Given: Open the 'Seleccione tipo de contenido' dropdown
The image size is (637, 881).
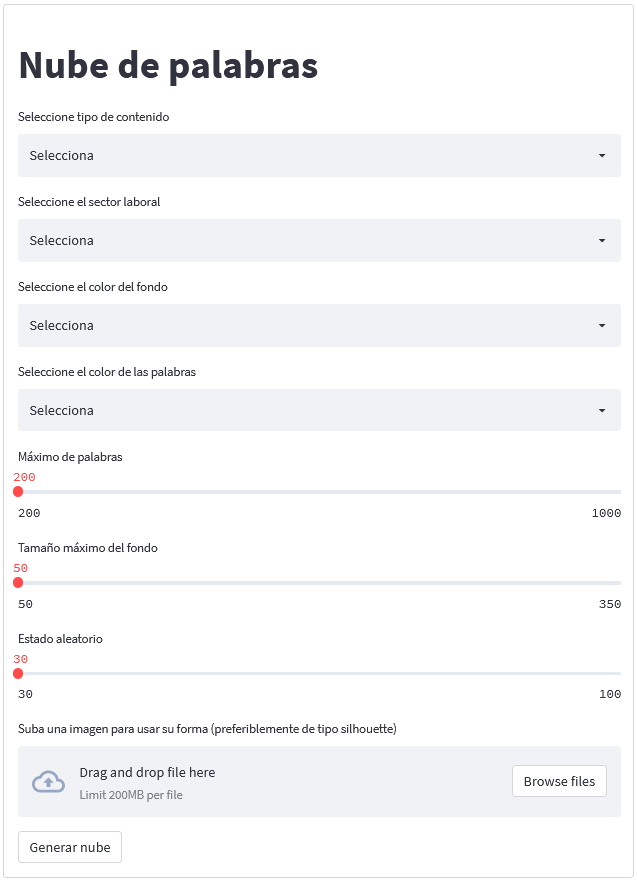Looking at the screenshot, I should [319, 156].
